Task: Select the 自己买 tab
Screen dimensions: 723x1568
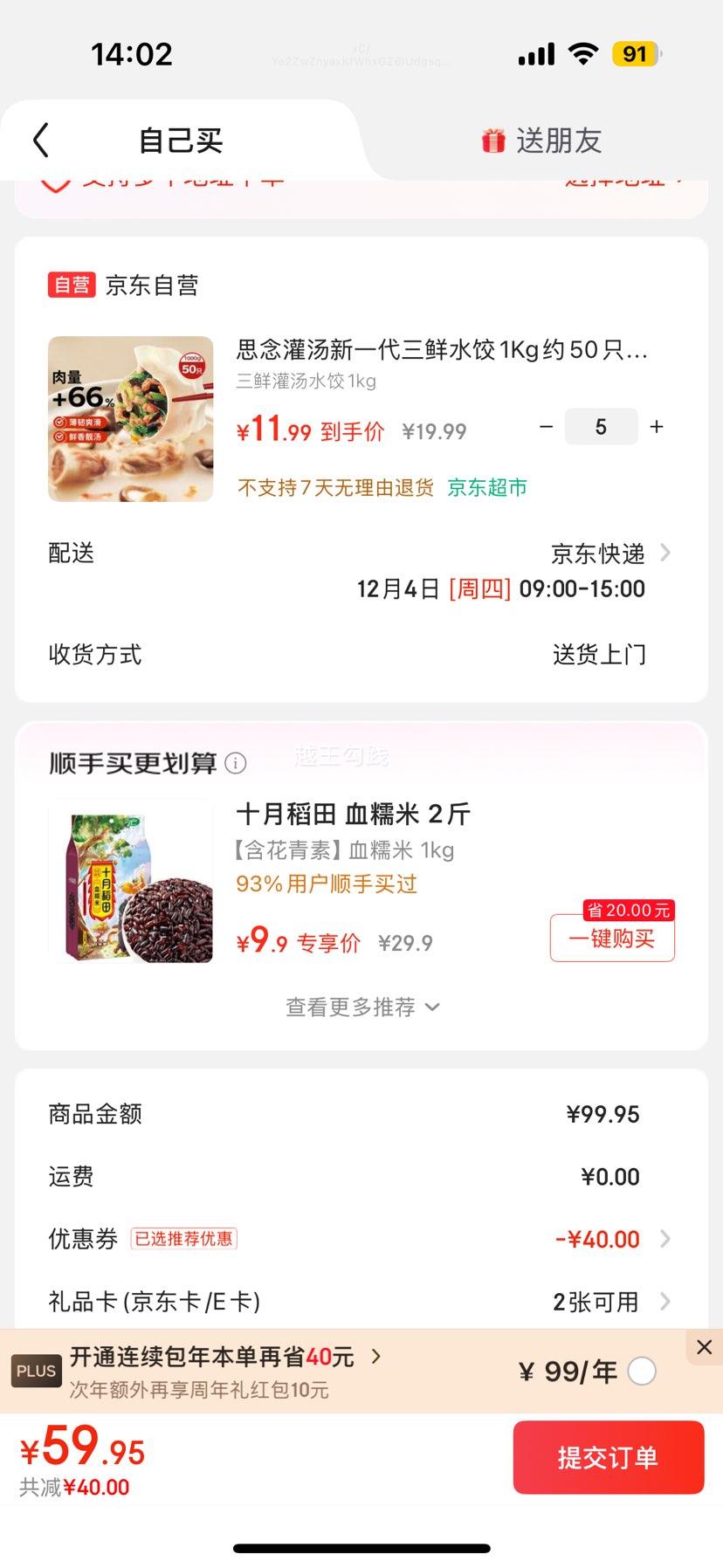Action: (x=181, y=141)
